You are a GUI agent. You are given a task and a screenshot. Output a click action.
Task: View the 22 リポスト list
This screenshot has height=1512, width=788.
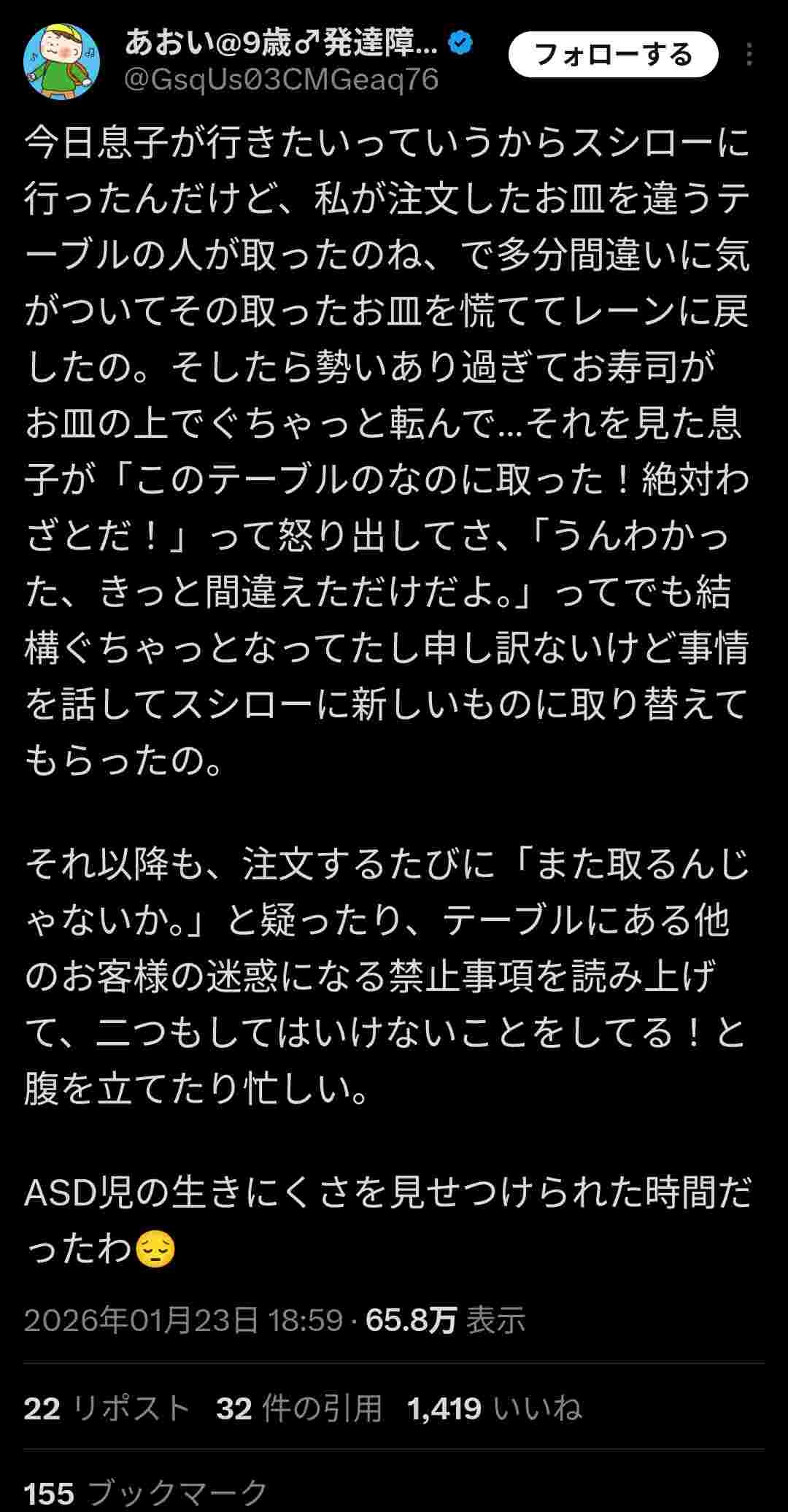pos(107,1408)
